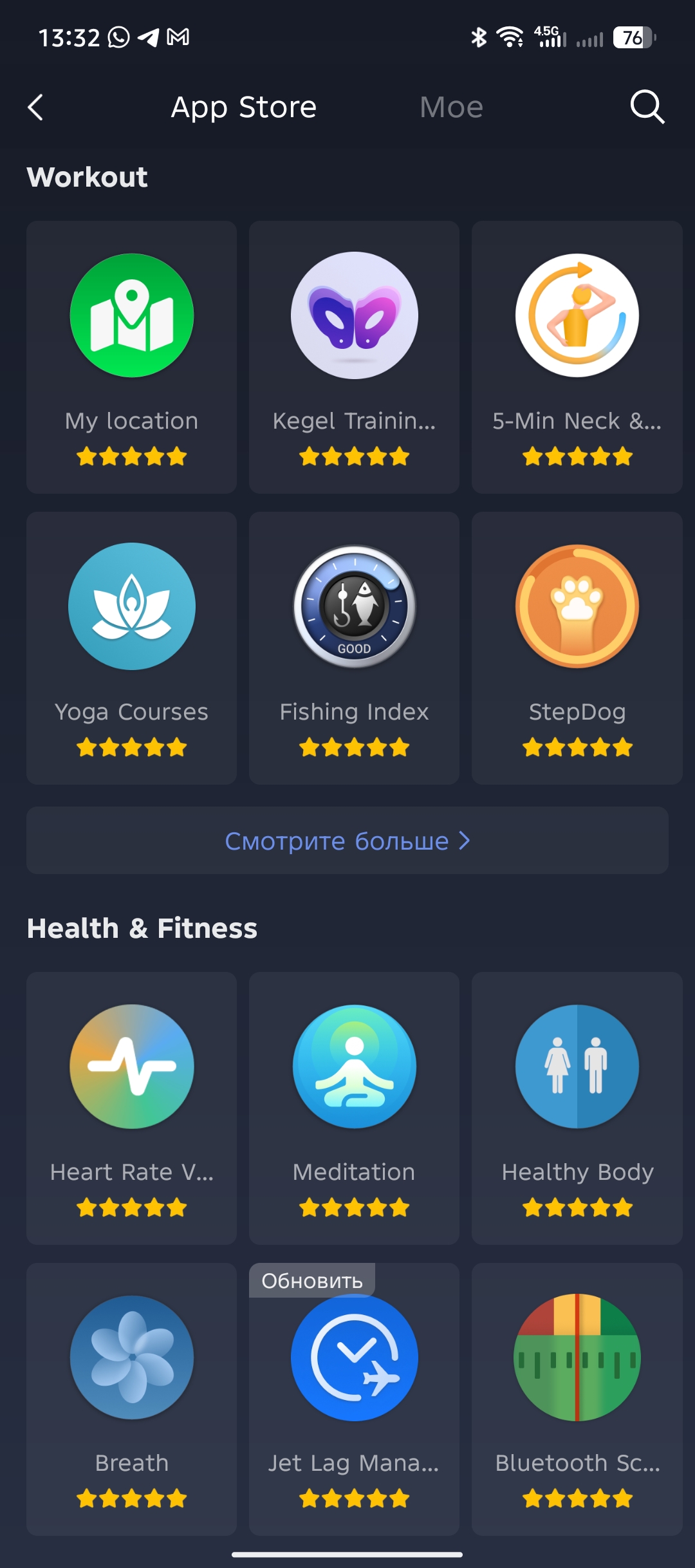Open the Heart Rate V... app card
The image size is (695, 1568).
click(x=132, y=1108)
